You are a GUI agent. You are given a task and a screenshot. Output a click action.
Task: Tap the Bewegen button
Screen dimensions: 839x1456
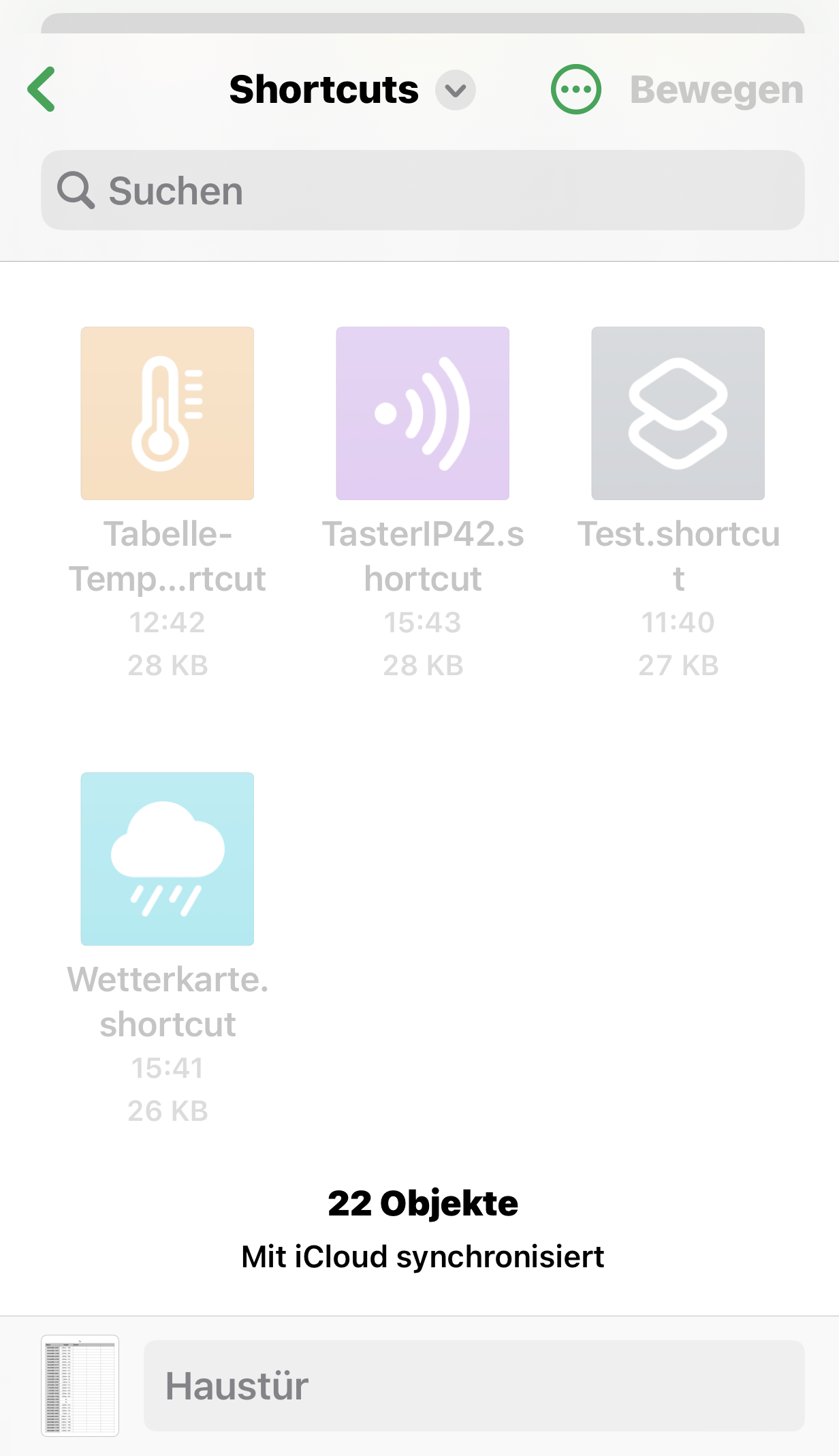click(x=716, y=89)
